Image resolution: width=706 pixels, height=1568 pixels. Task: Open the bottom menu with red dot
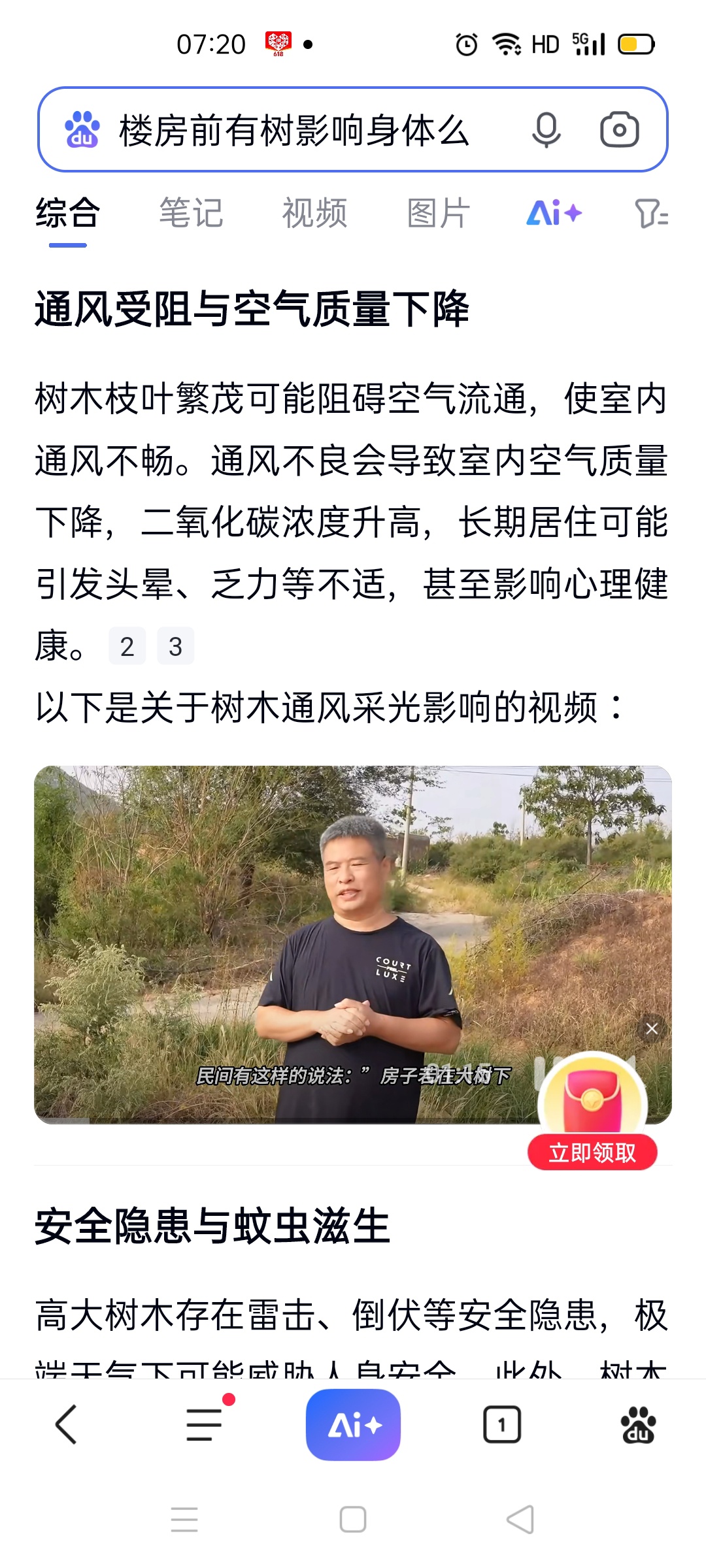click(x=204, y=1424)
